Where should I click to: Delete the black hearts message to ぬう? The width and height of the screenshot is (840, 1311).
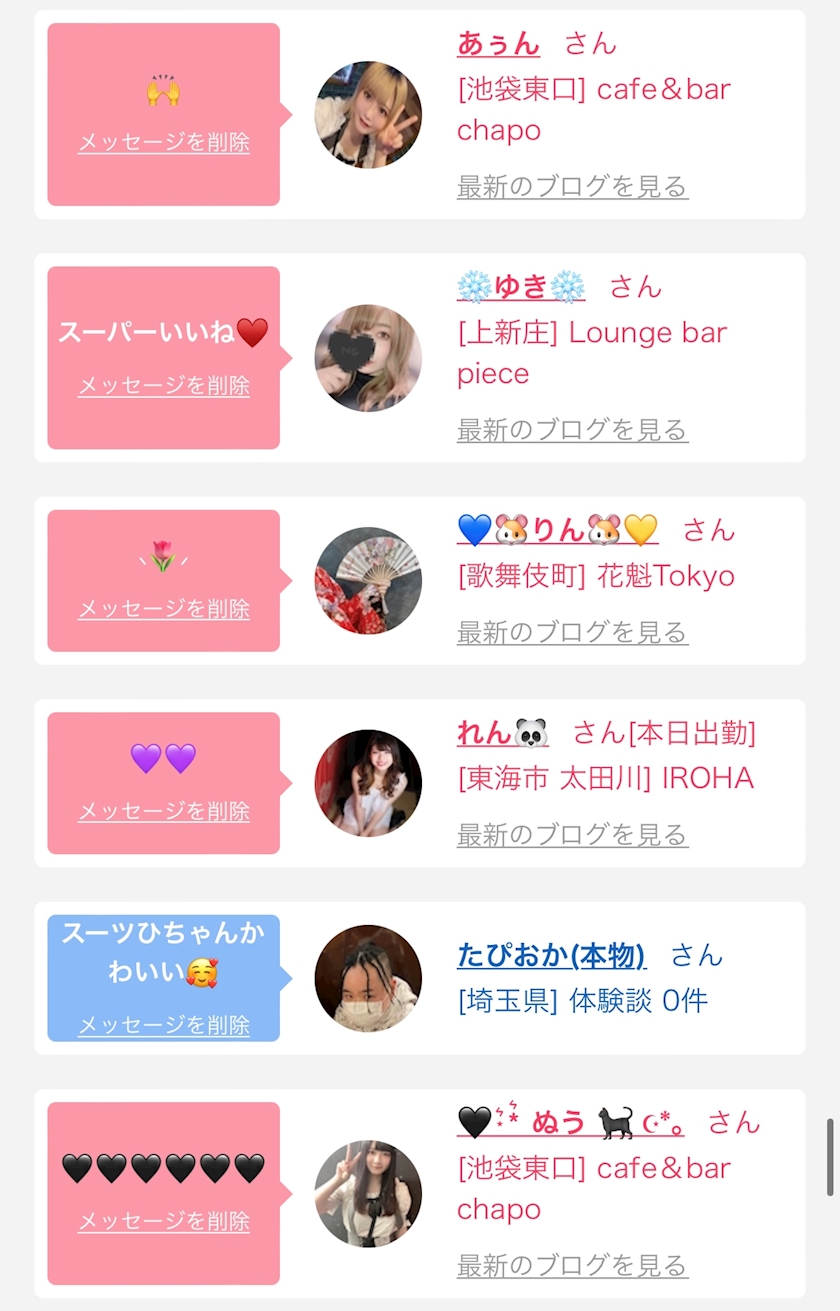coord(164,1221)
